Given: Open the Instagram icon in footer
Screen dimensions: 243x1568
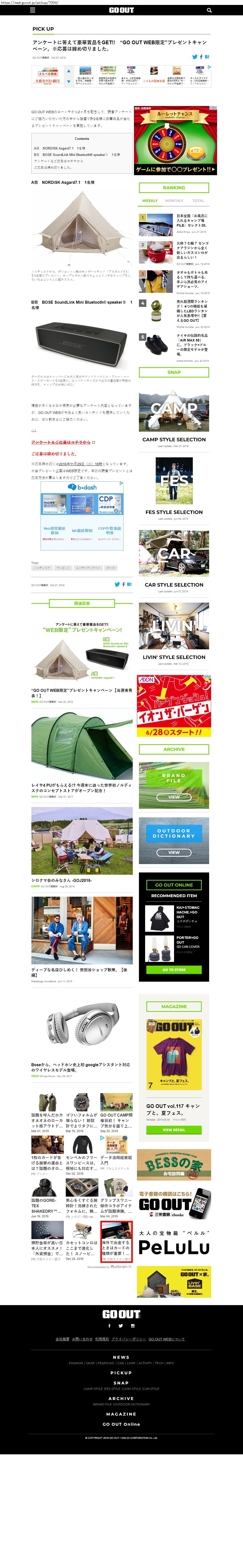Looking at the screenshot, I should [x=133, y=1326].
